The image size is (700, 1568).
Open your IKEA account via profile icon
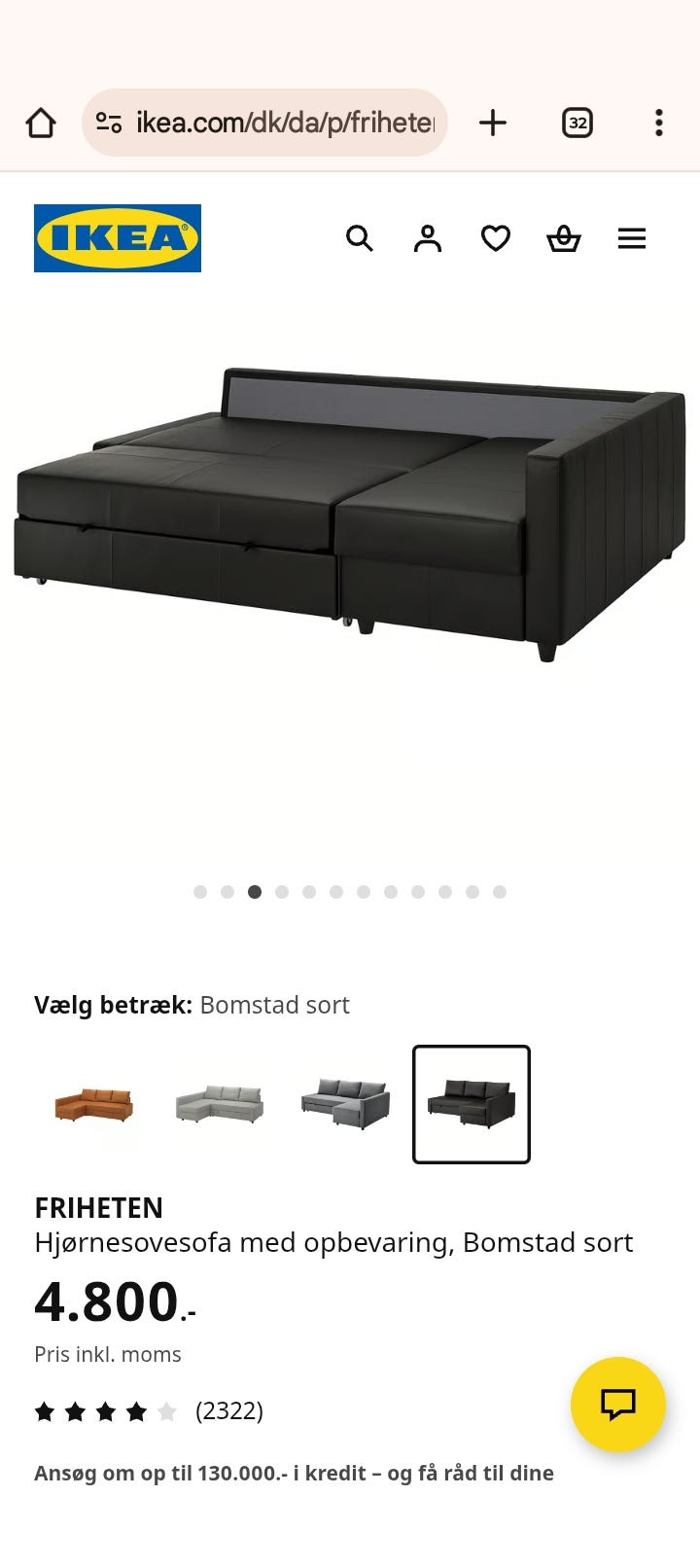pyautogui.click(x=428, y=238)
